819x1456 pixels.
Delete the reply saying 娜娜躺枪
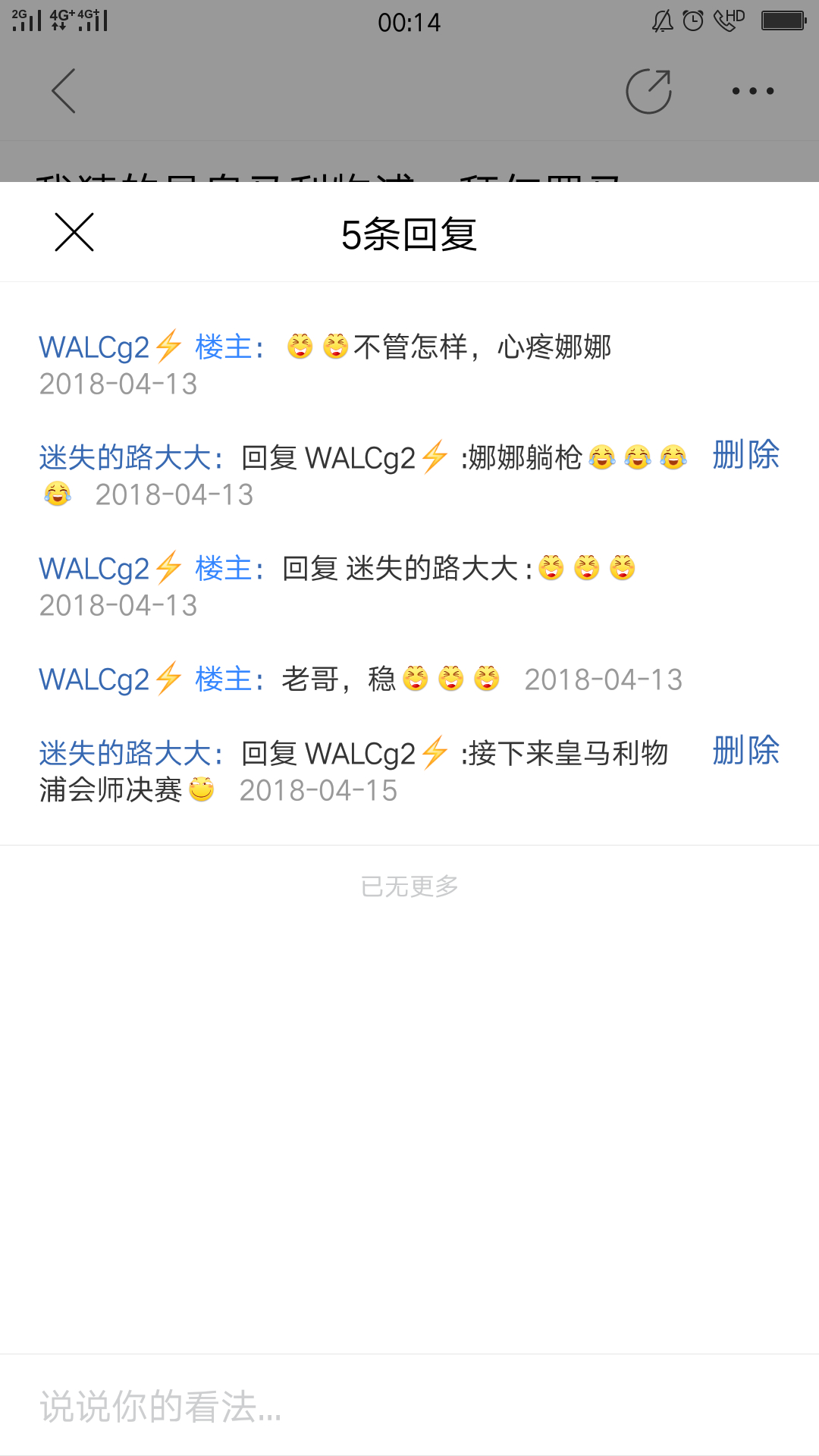[x=746, y=455]
